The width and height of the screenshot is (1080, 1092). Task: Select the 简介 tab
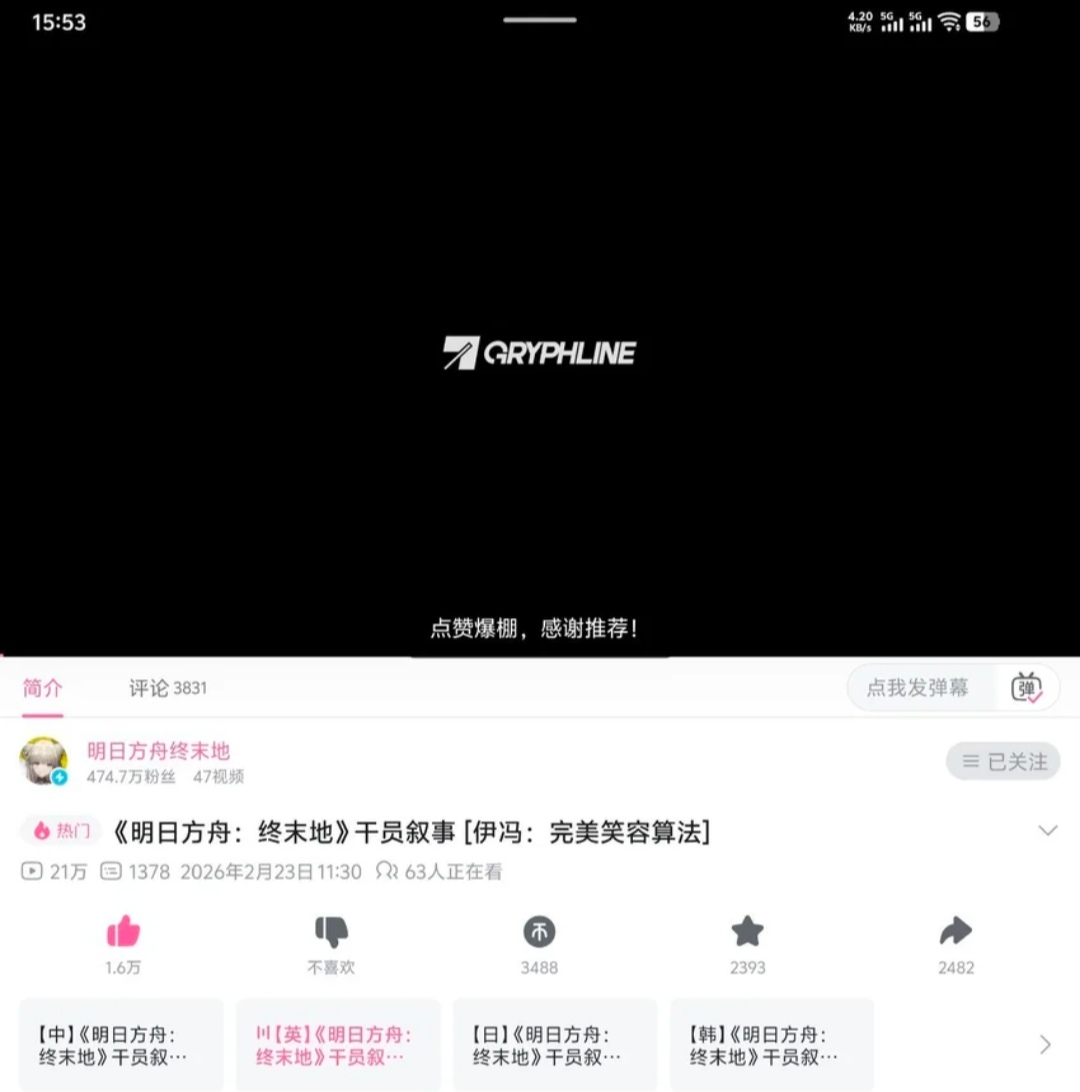[x=43, y=688]
